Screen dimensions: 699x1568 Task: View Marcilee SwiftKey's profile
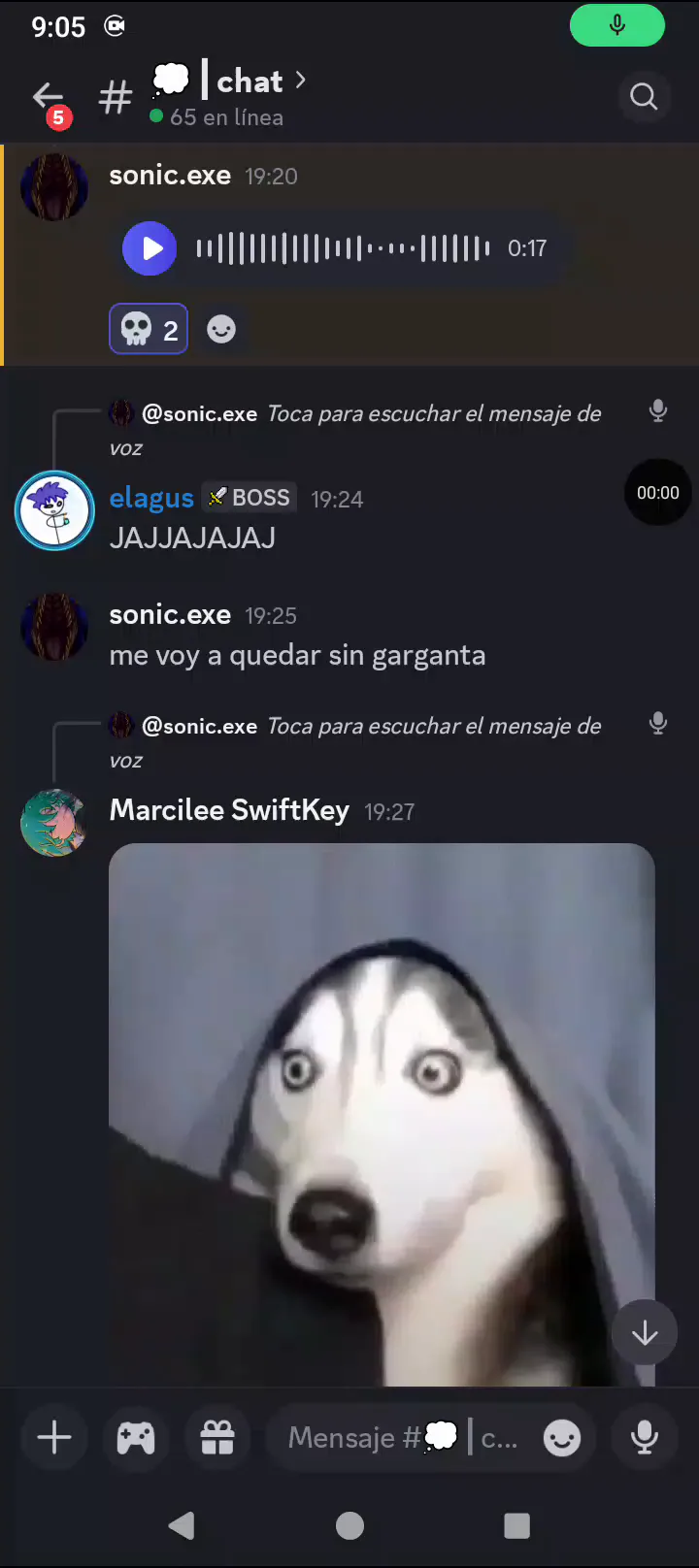click(54, 823)
